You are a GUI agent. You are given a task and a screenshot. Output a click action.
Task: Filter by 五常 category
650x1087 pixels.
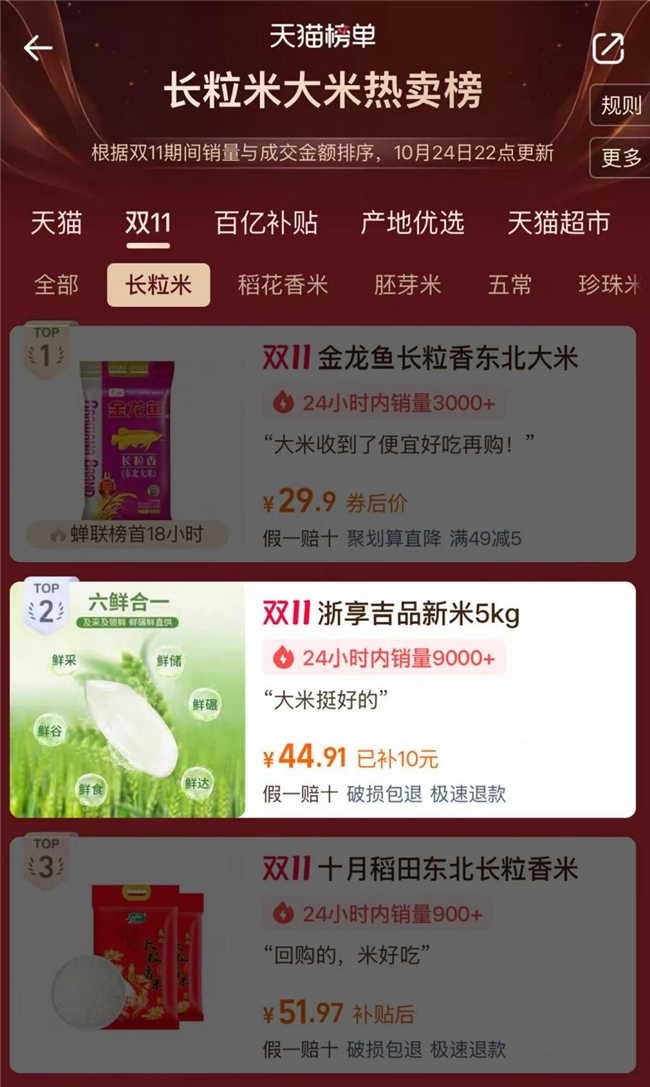pos(510,285)
